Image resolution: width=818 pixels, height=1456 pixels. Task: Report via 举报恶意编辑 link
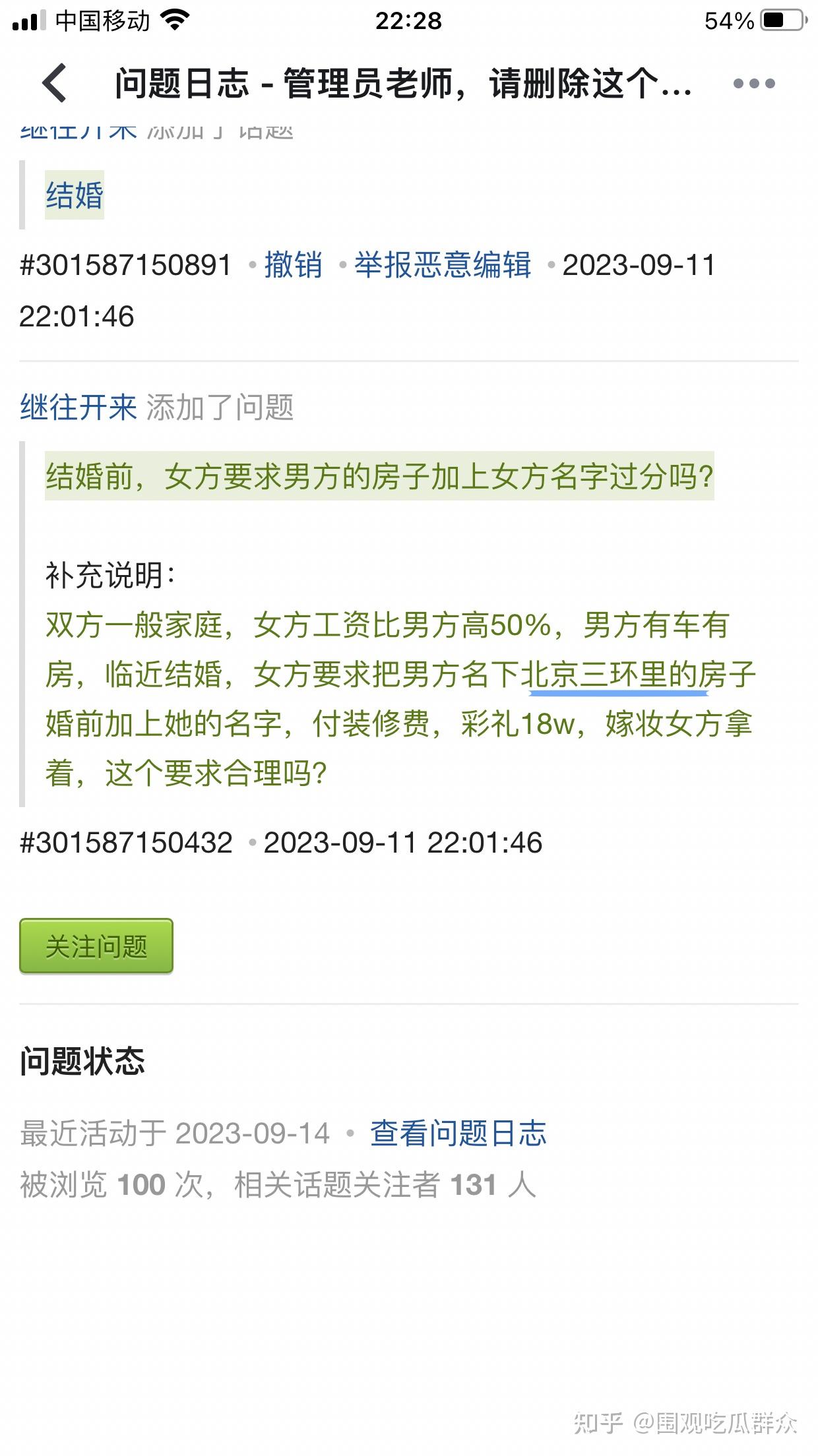442,265
